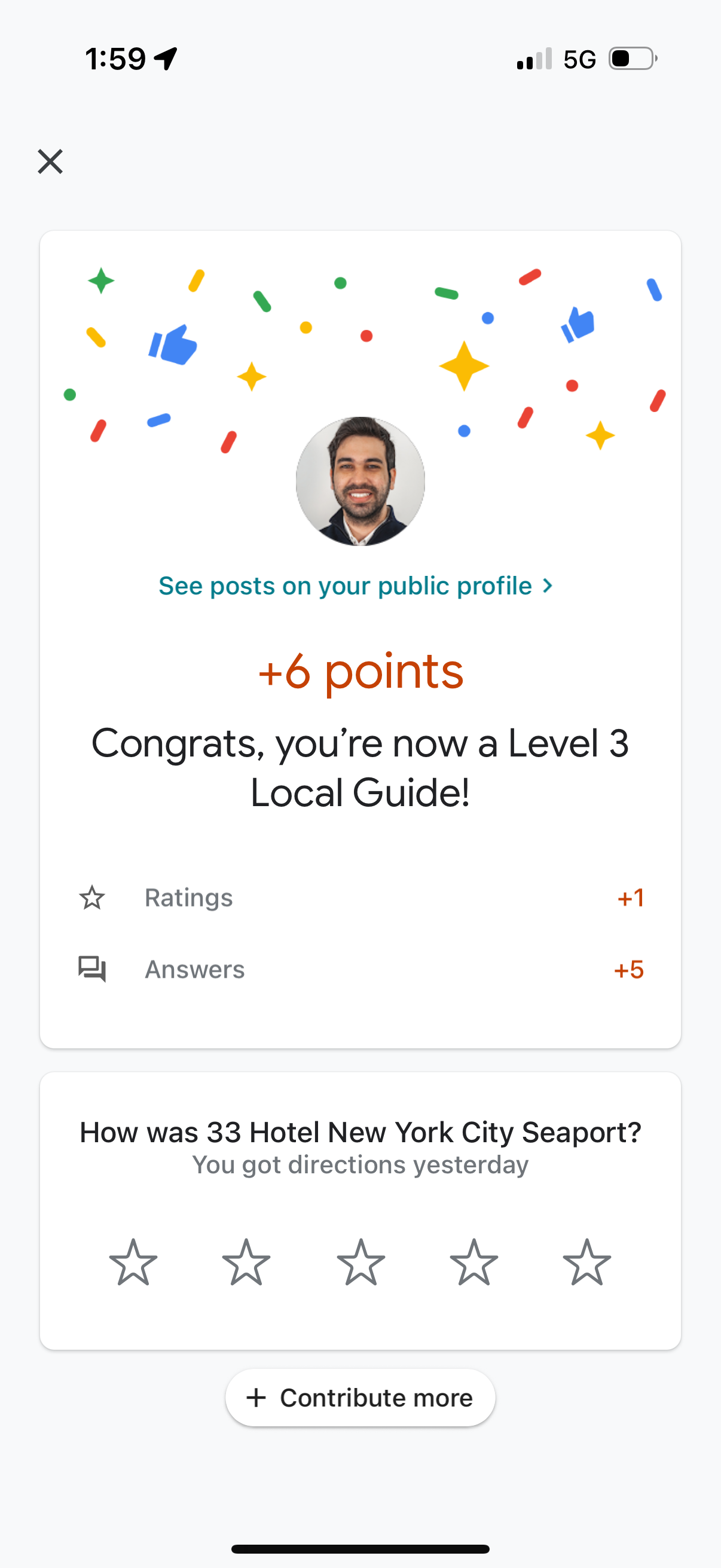Select the Level 3 congratulations card

tap(360, 639)
